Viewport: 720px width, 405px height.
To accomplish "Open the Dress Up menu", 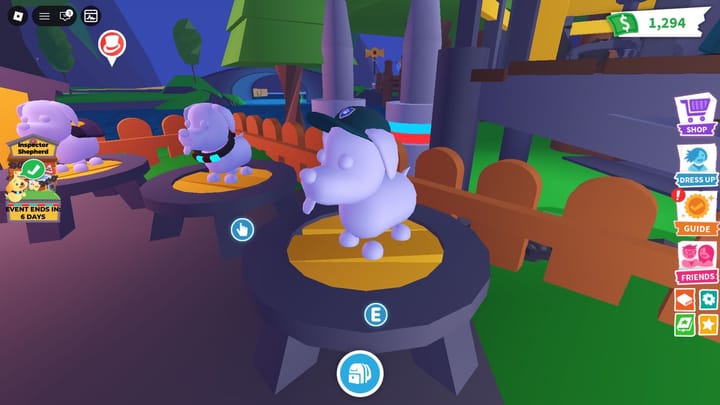I will click(x=696, y=163).
